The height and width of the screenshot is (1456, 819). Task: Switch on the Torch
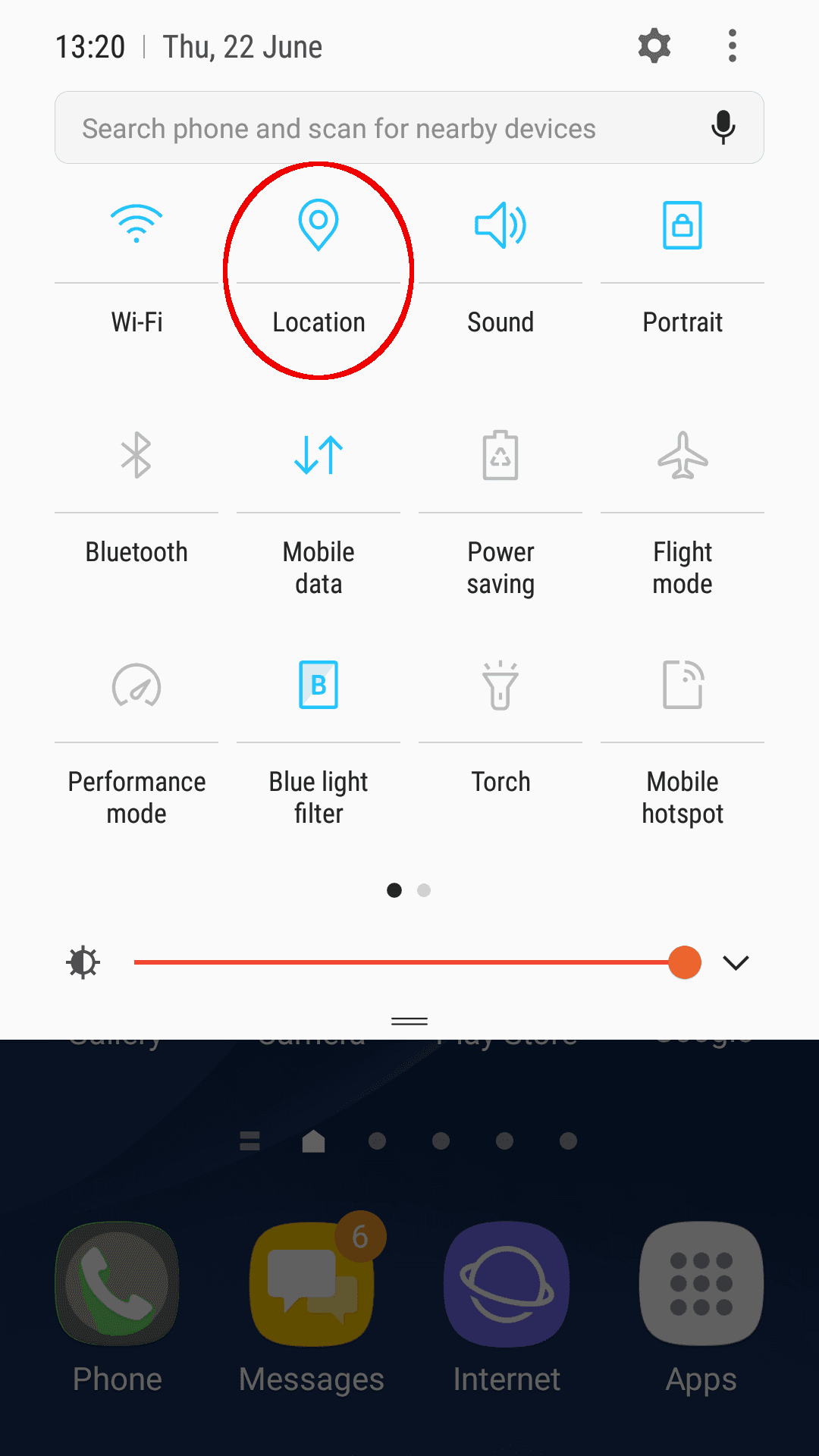pyautogui.click(x=500, y=686)
